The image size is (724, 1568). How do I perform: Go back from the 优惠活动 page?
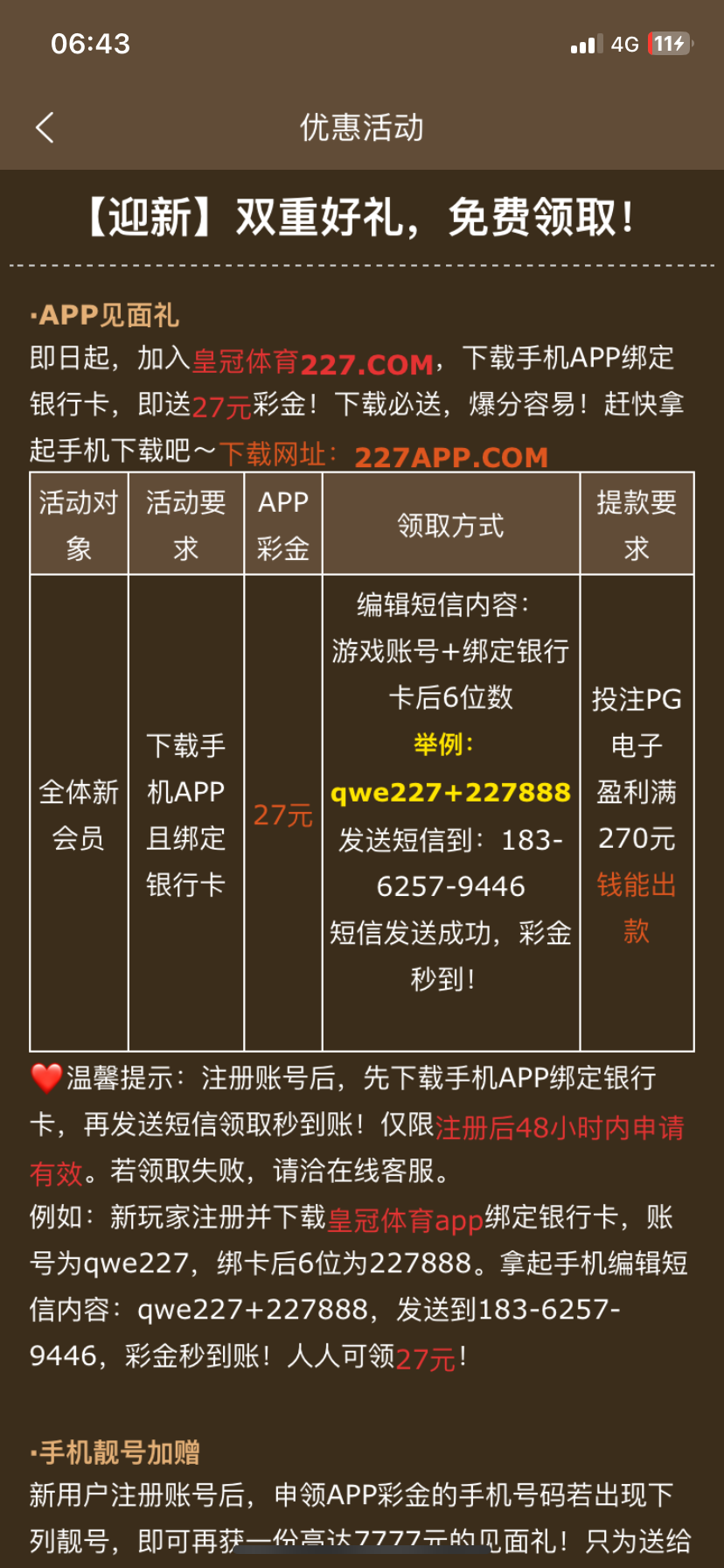(45, 128)
